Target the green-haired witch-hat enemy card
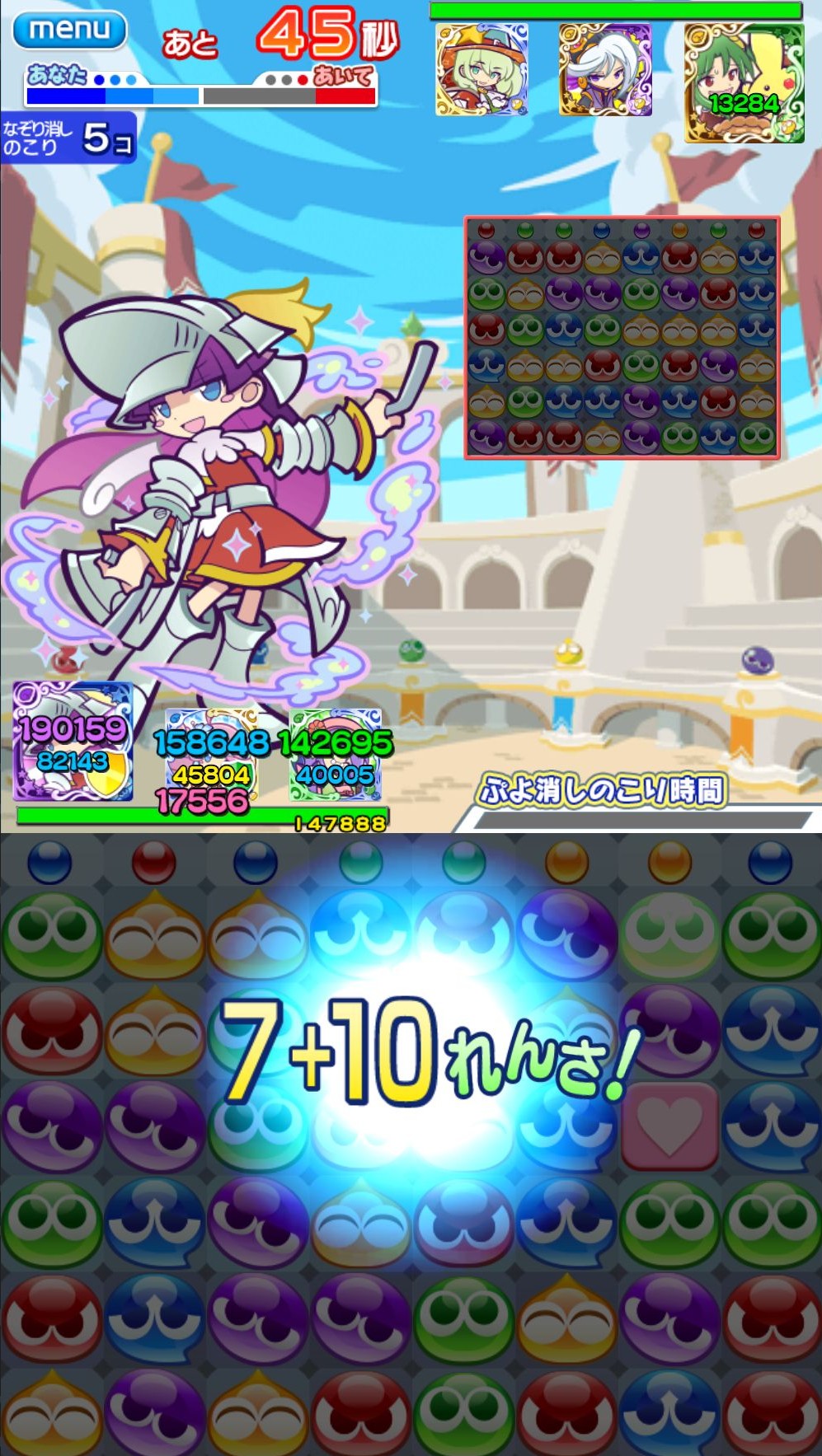The height and width of the screenshot is (1456, 822). click(481, 69)
